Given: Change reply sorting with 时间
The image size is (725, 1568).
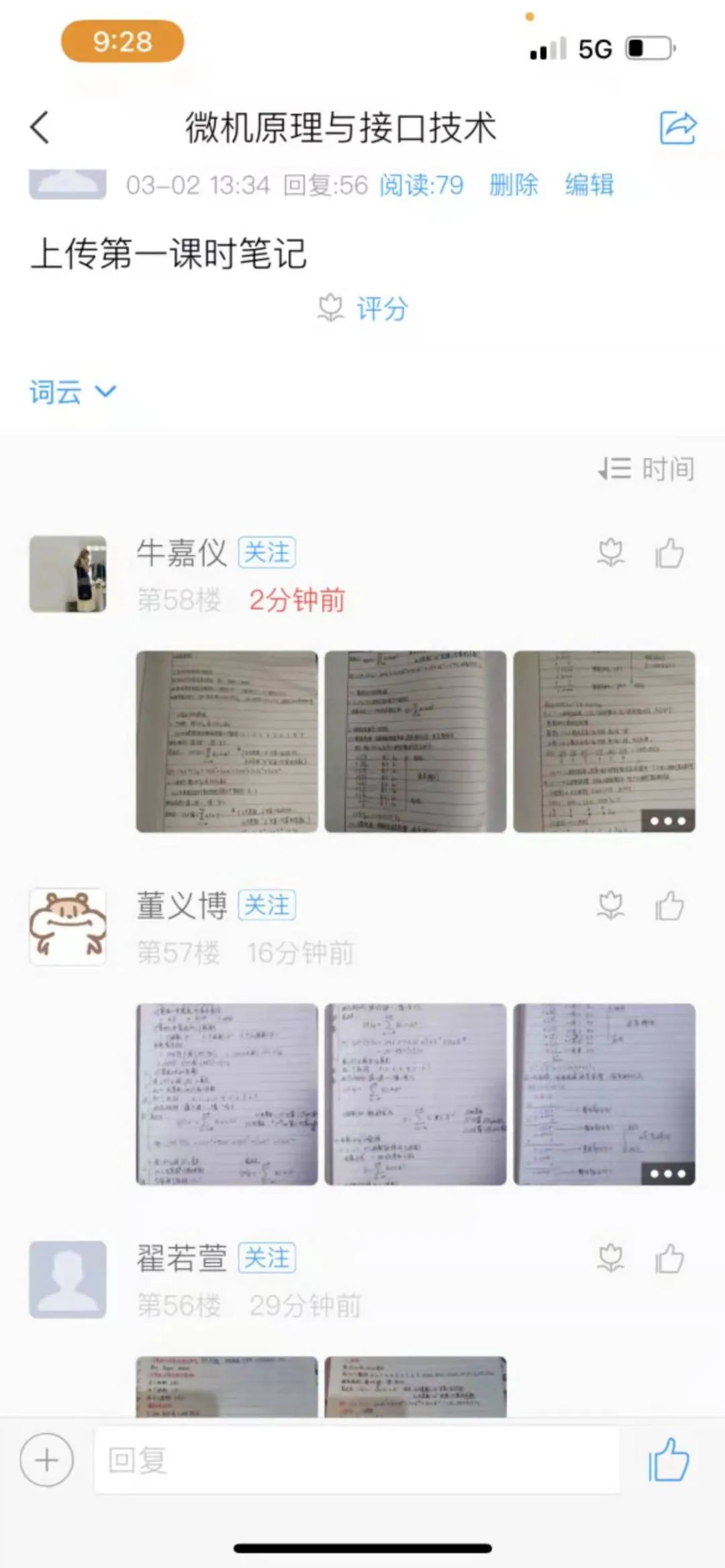Looking at the screenshot, I should (x=646, y=469).
